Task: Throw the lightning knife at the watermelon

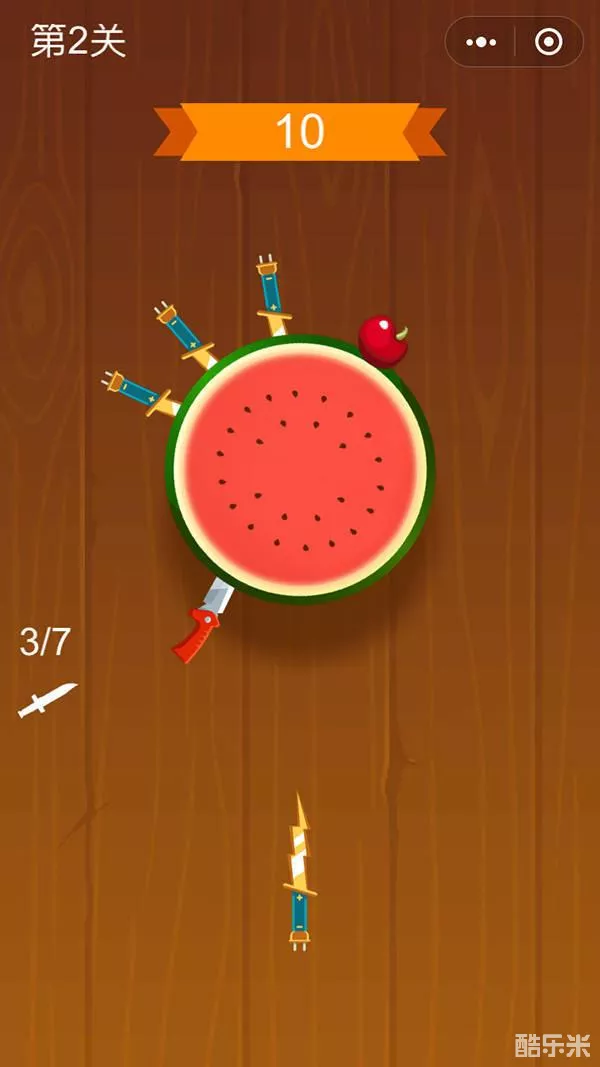Action: (x=298, y=870)
